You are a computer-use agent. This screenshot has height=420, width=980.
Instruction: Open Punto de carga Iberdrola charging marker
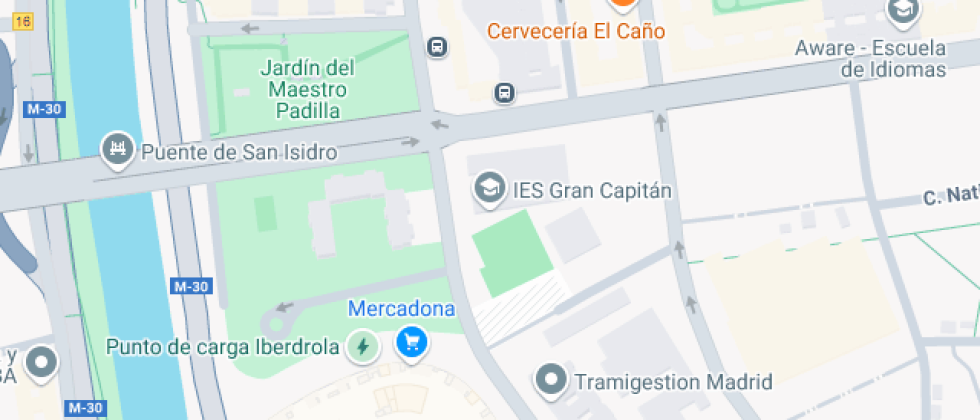pyautogui.click(x=362, y=347)
